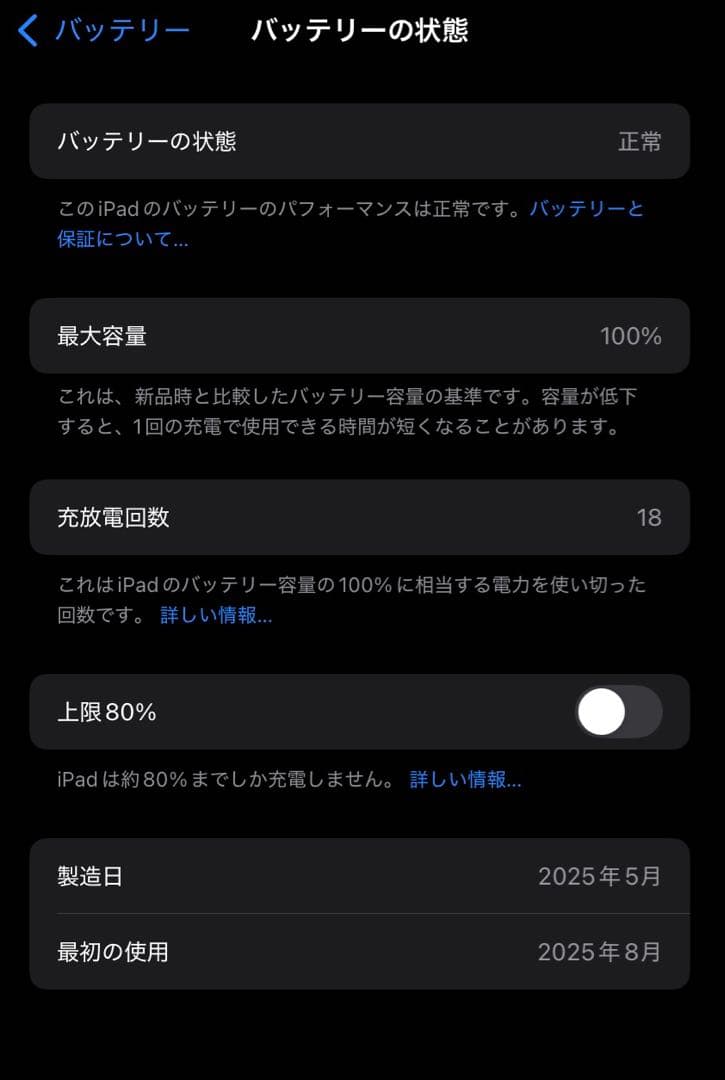Tap the 100% capacity value

631,336
